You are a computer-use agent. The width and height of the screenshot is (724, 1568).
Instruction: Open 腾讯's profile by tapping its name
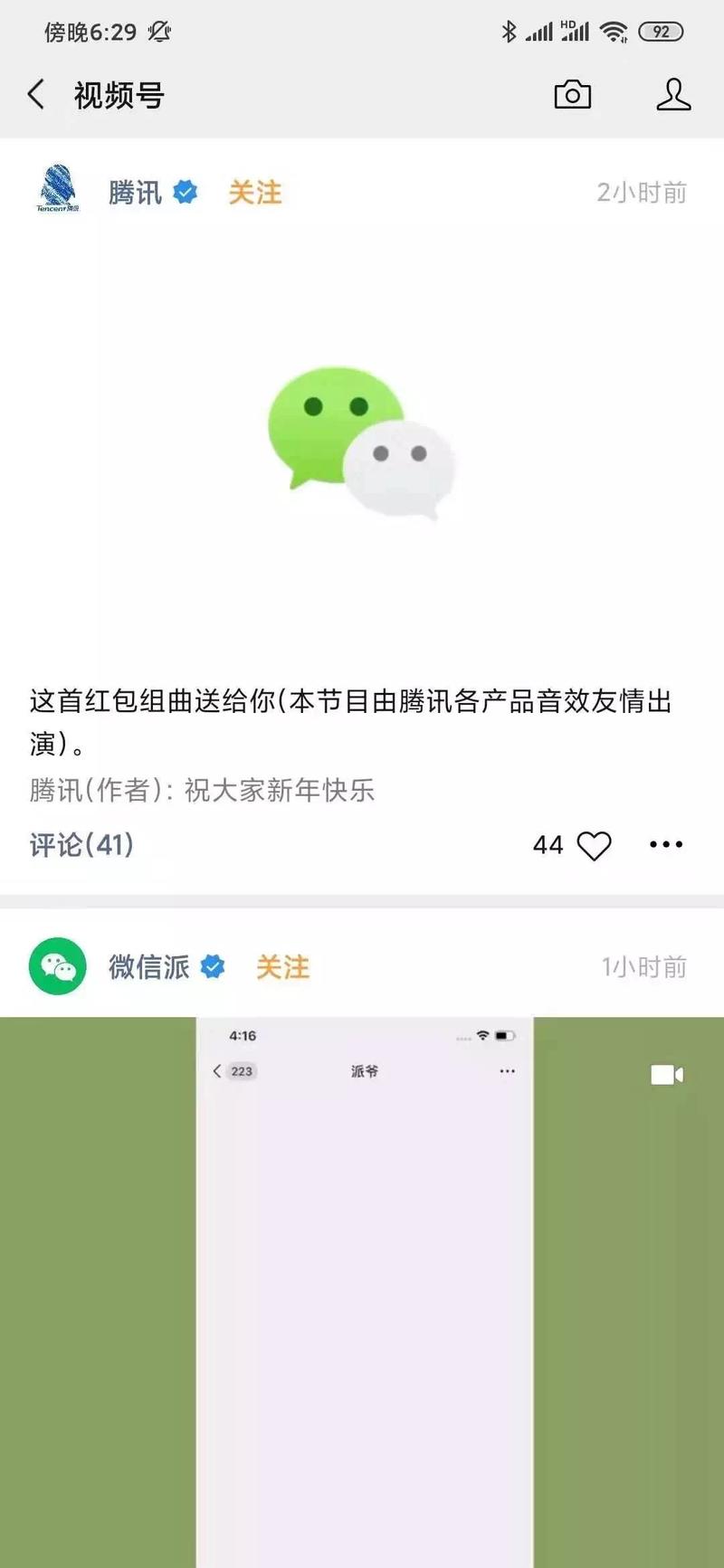click(x=134, y=192)
